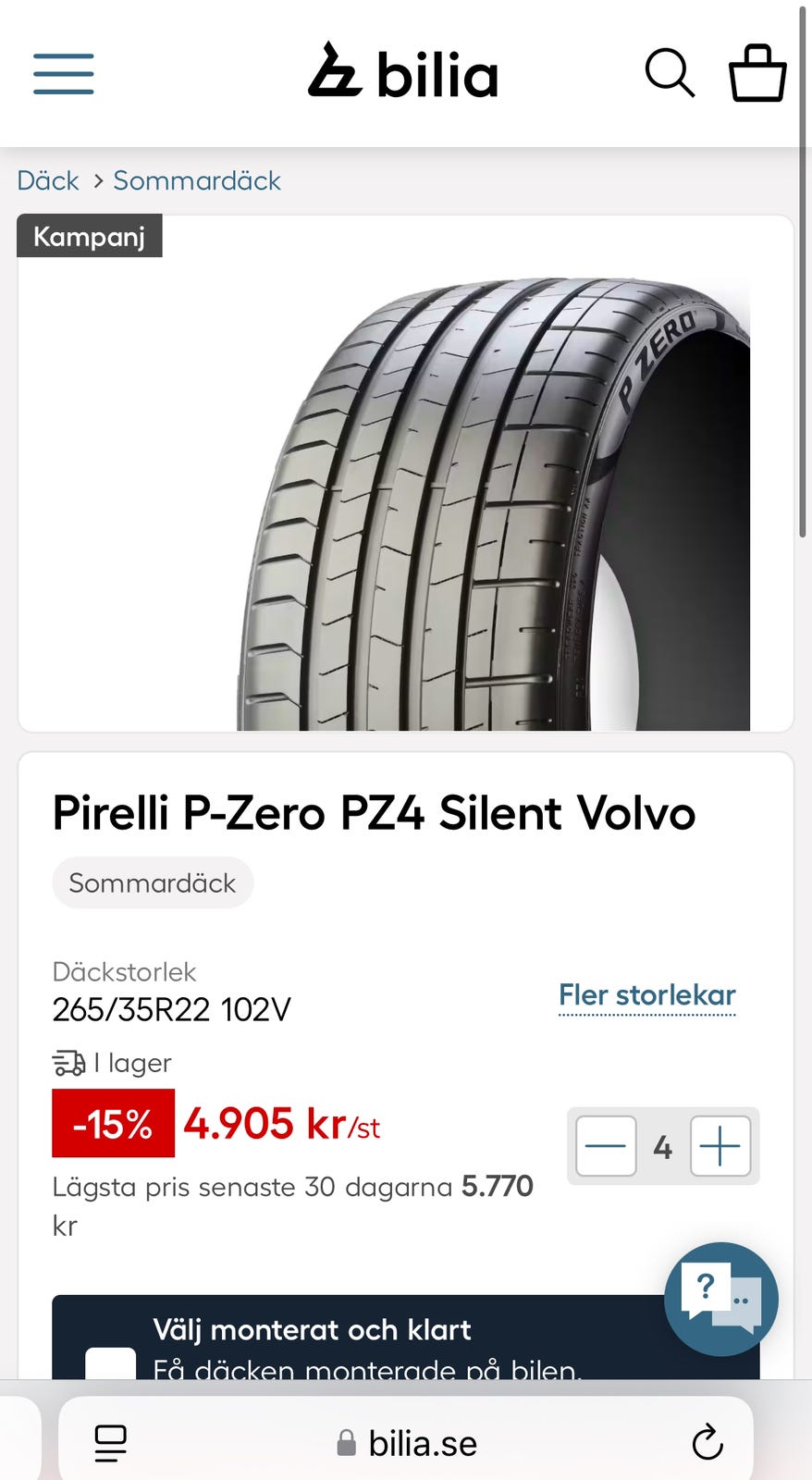Check the Välj monterat och klart box
Screen dimensions: 812x1480
click(x=110, y=1363)
